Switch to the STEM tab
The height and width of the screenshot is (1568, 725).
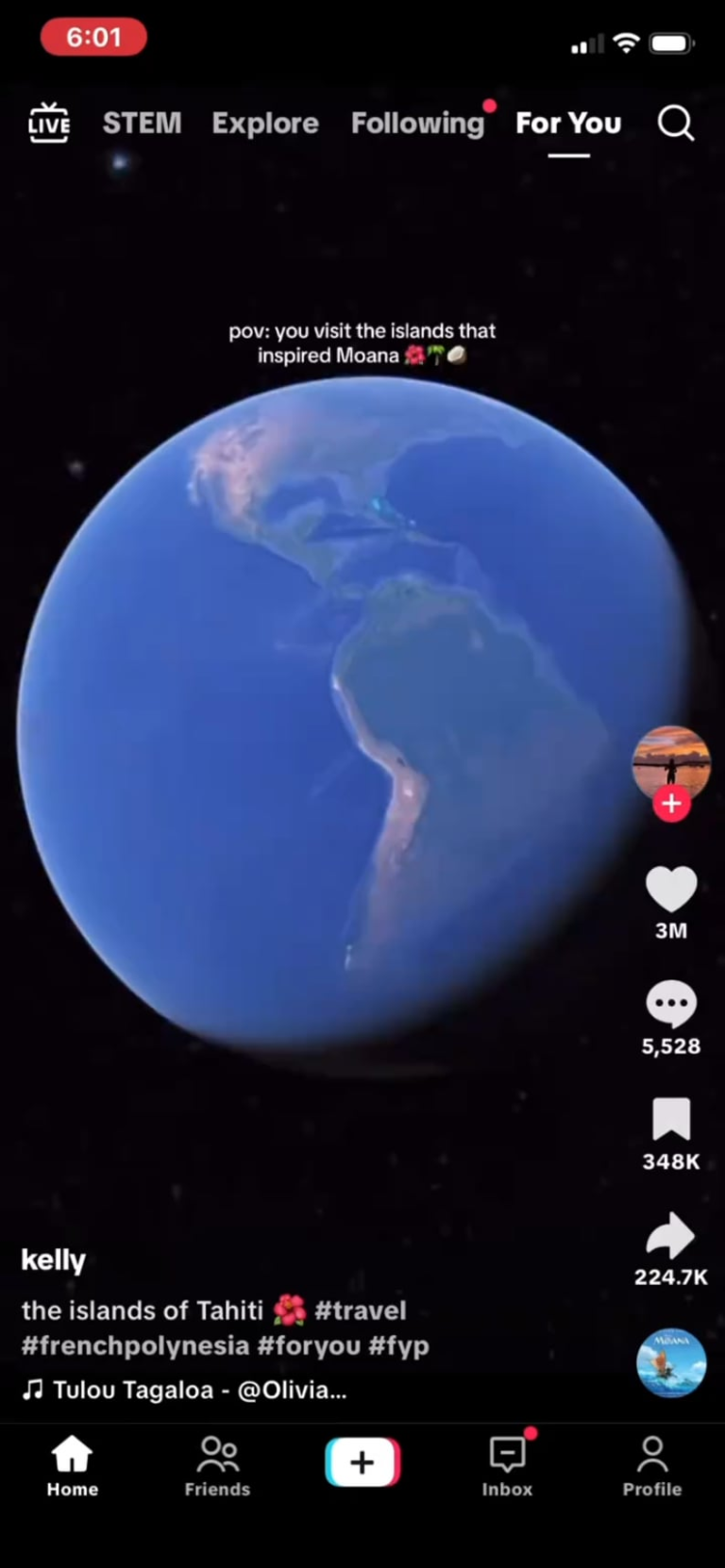142,123
